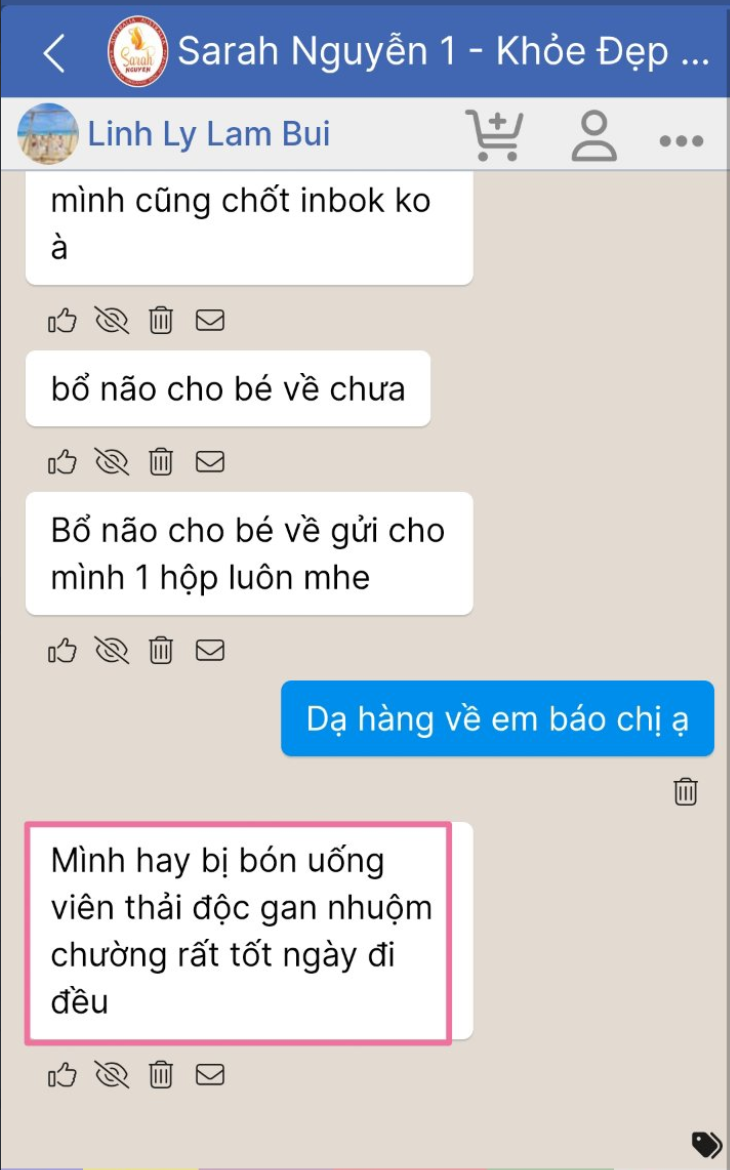Open the customer profile person icon
730x1170 pixels.
point(593,136)
